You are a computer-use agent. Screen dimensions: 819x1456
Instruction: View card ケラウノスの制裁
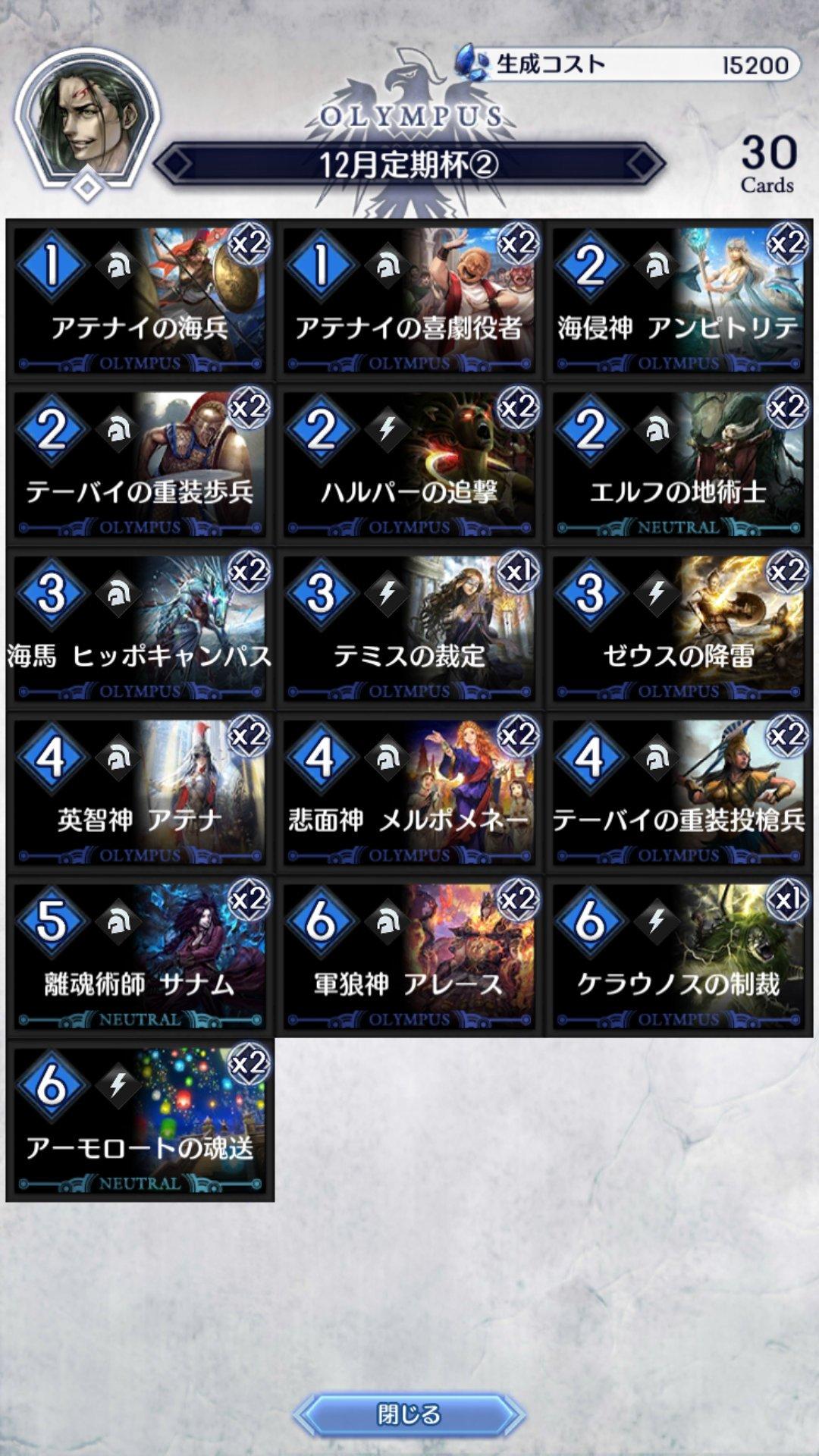tap(679, 956)
